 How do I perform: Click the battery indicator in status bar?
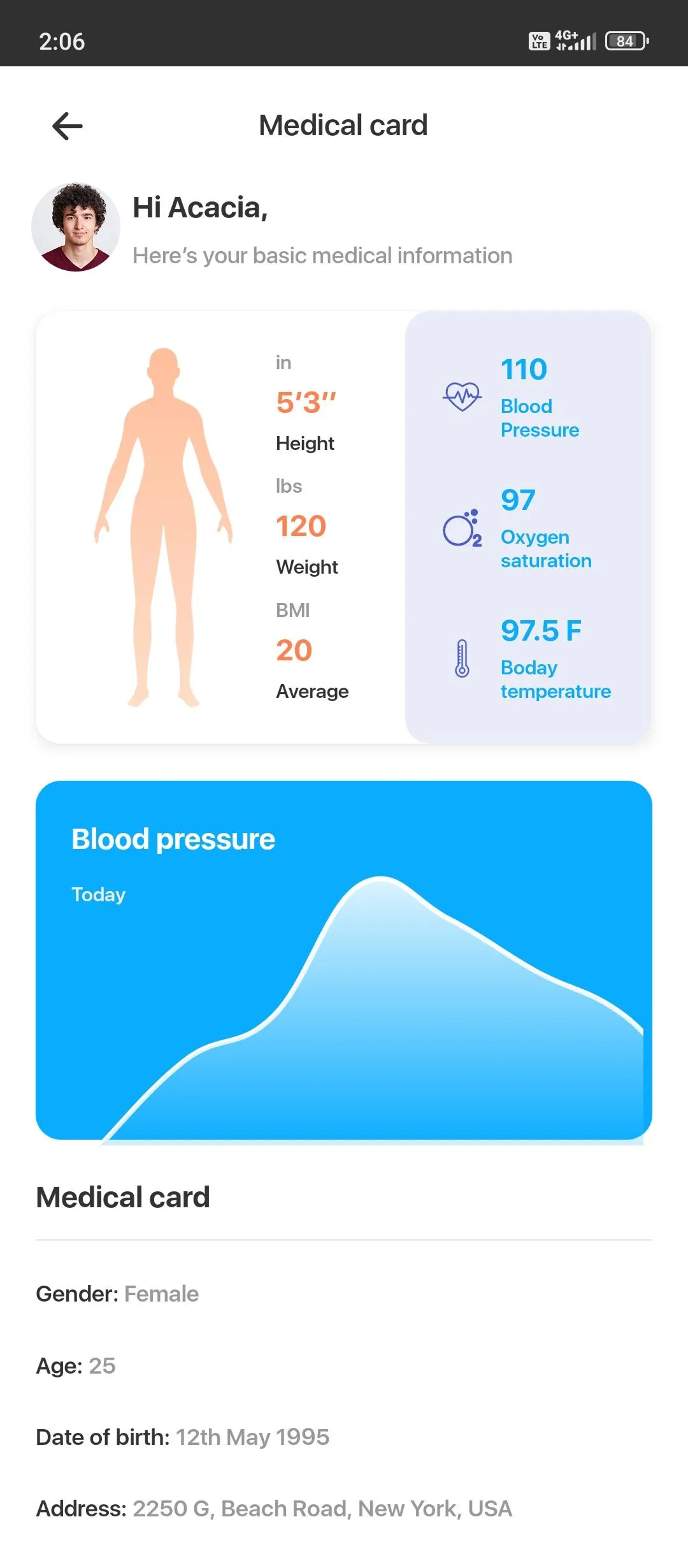tap(626, 41)
